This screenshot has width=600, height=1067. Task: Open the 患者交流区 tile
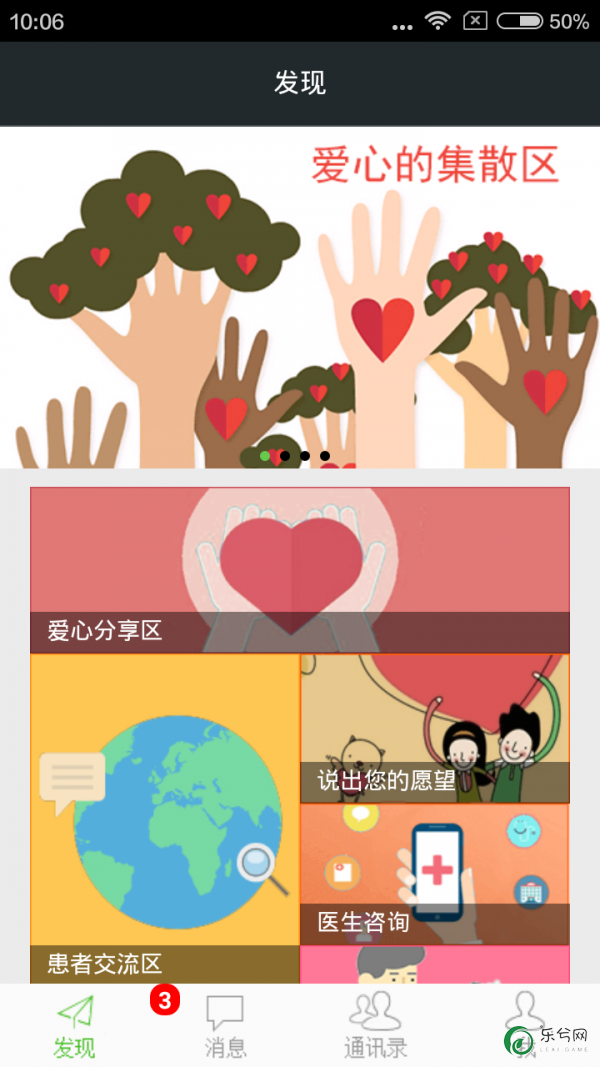165,818
